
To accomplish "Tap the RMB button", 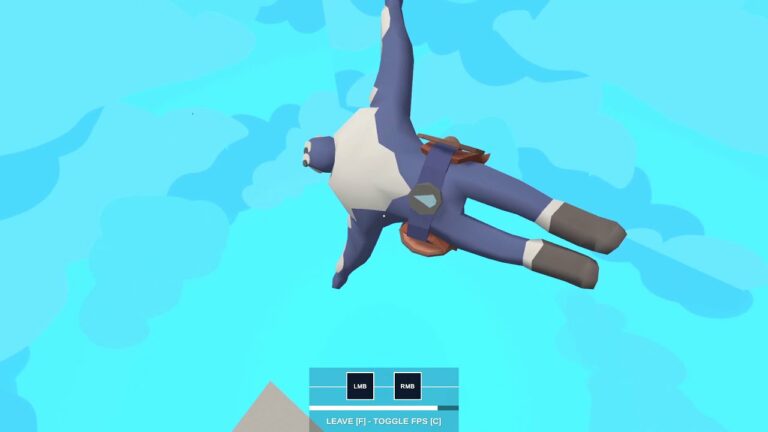I will pos(407,386).
